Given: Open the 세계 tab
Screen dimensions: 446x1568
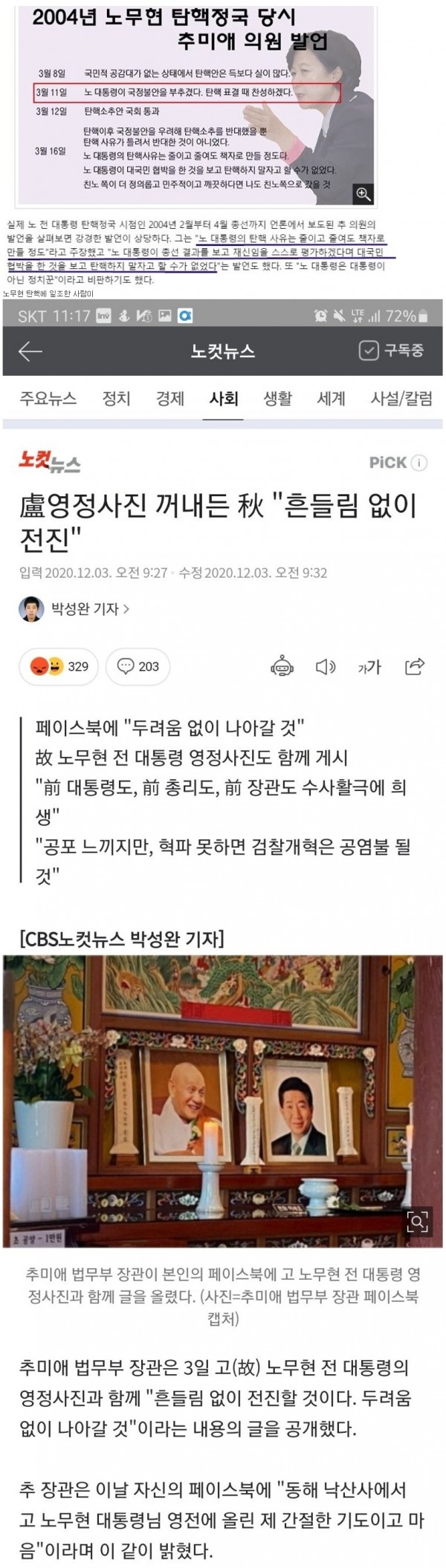Looking at the screenshot, I should point(332,399).
